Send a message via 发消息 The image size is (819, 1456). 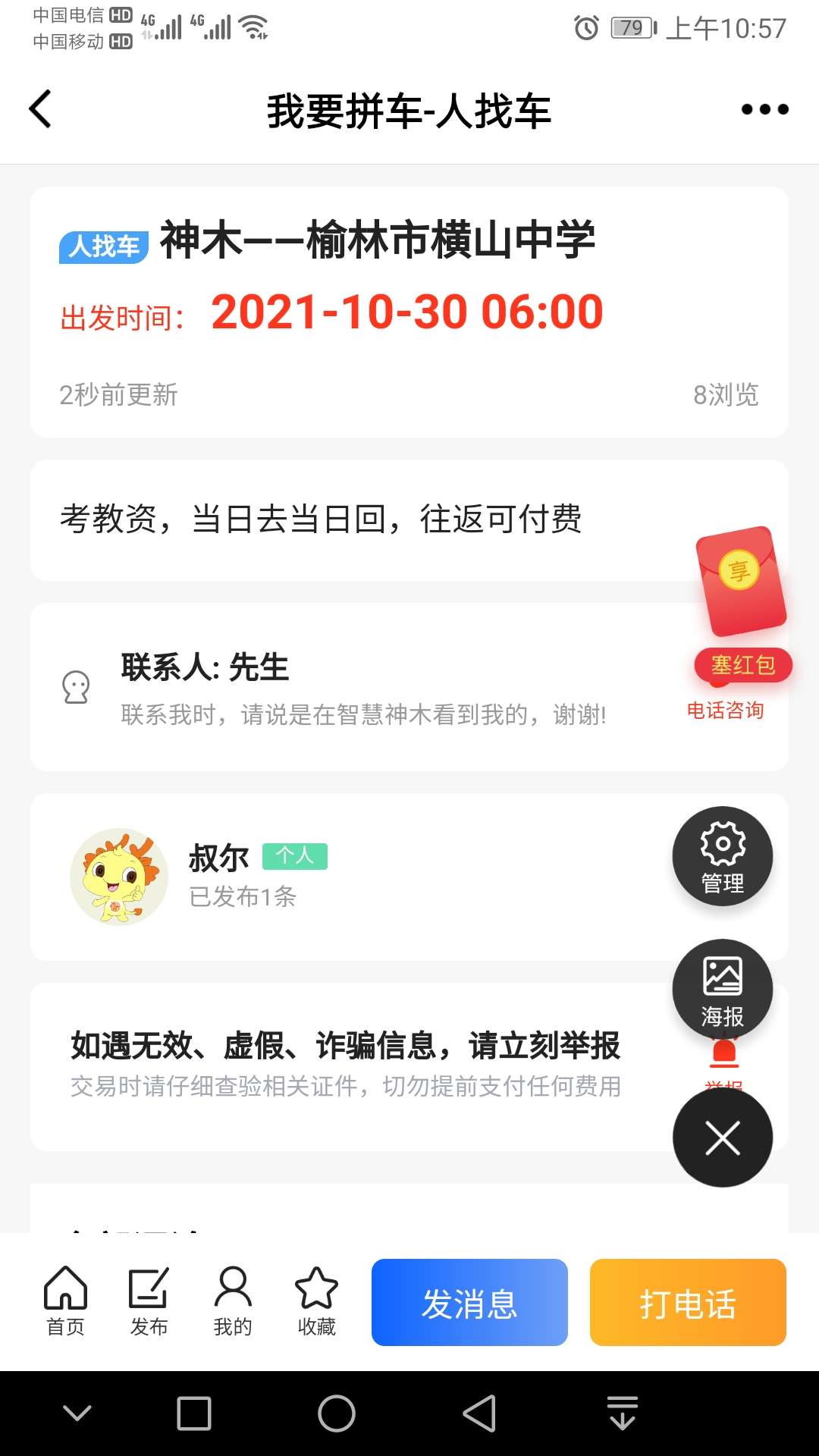coord(469,1303)
